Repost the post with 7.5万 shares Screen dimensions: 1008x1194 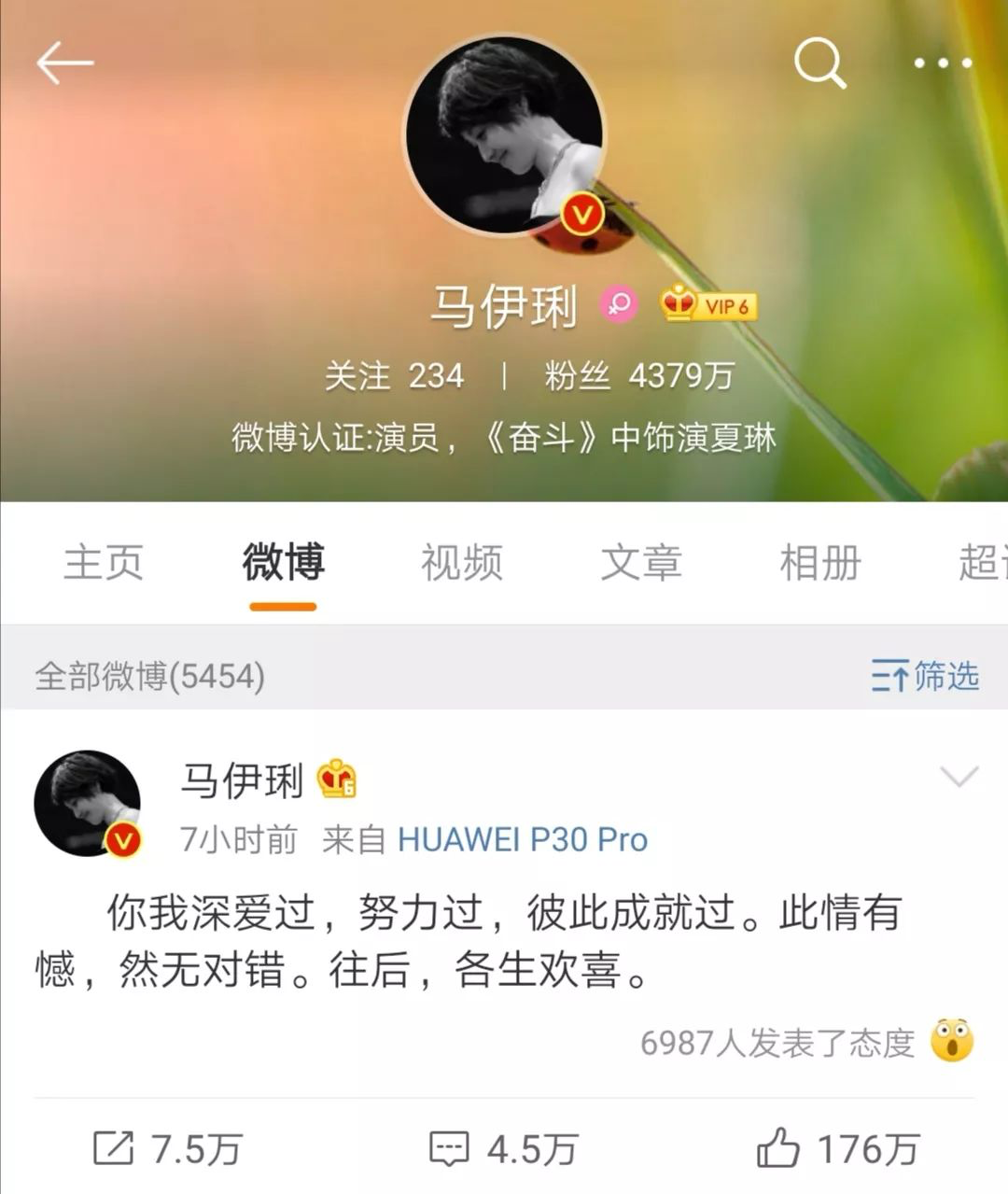click(x=168, y=1148)
